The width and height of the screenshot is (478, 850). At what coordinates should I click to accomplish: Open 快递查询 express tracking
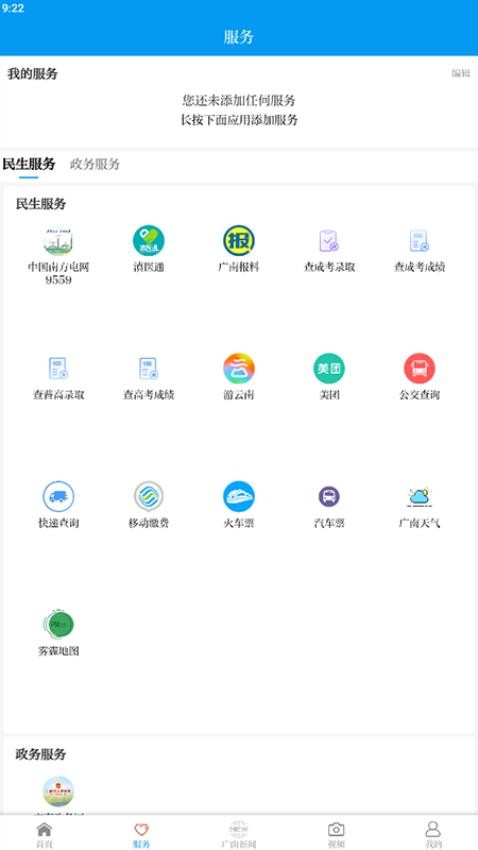tap(59, 505)
